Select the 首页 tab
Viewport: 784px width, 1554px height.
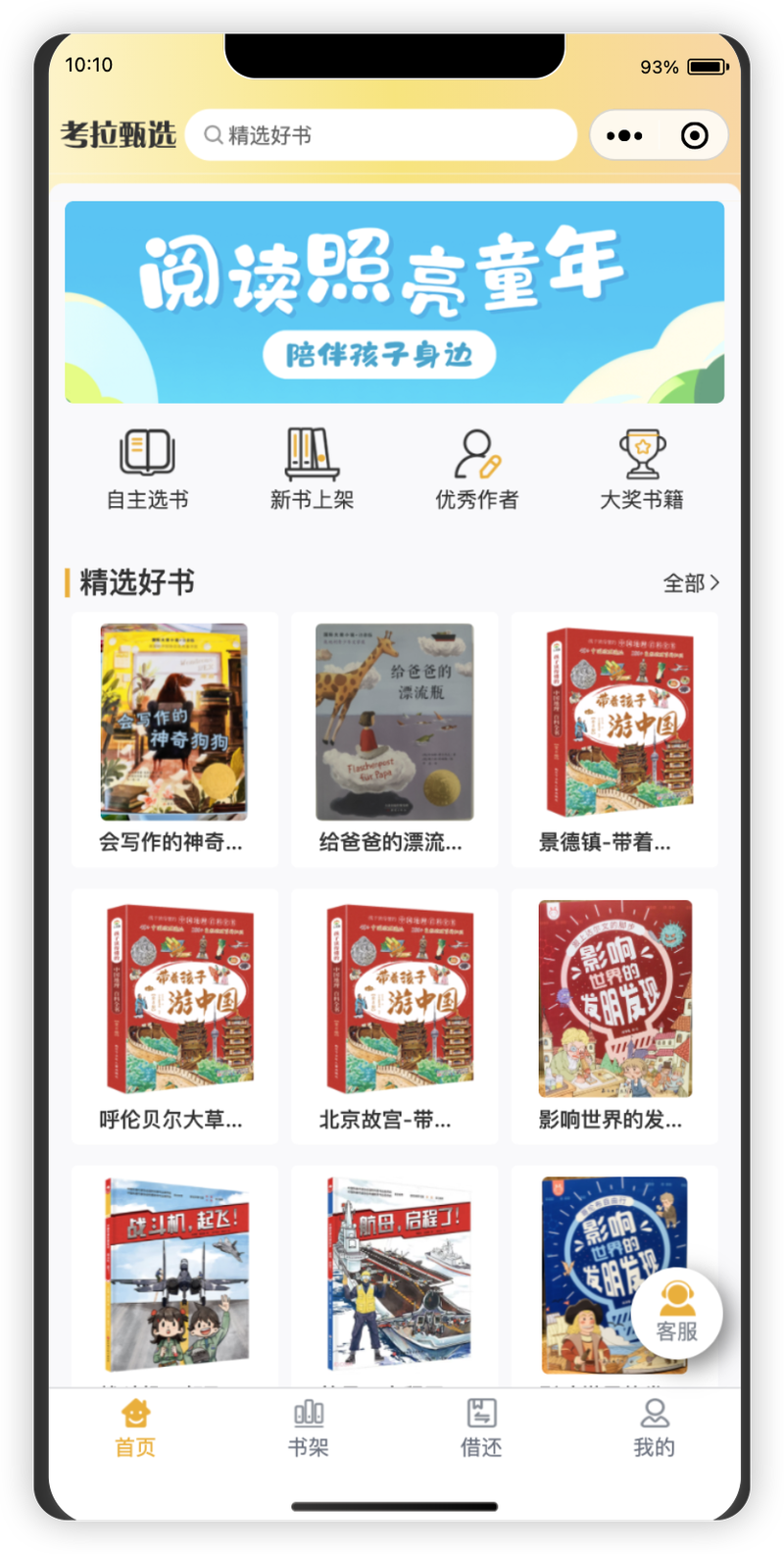point(135,1428)
